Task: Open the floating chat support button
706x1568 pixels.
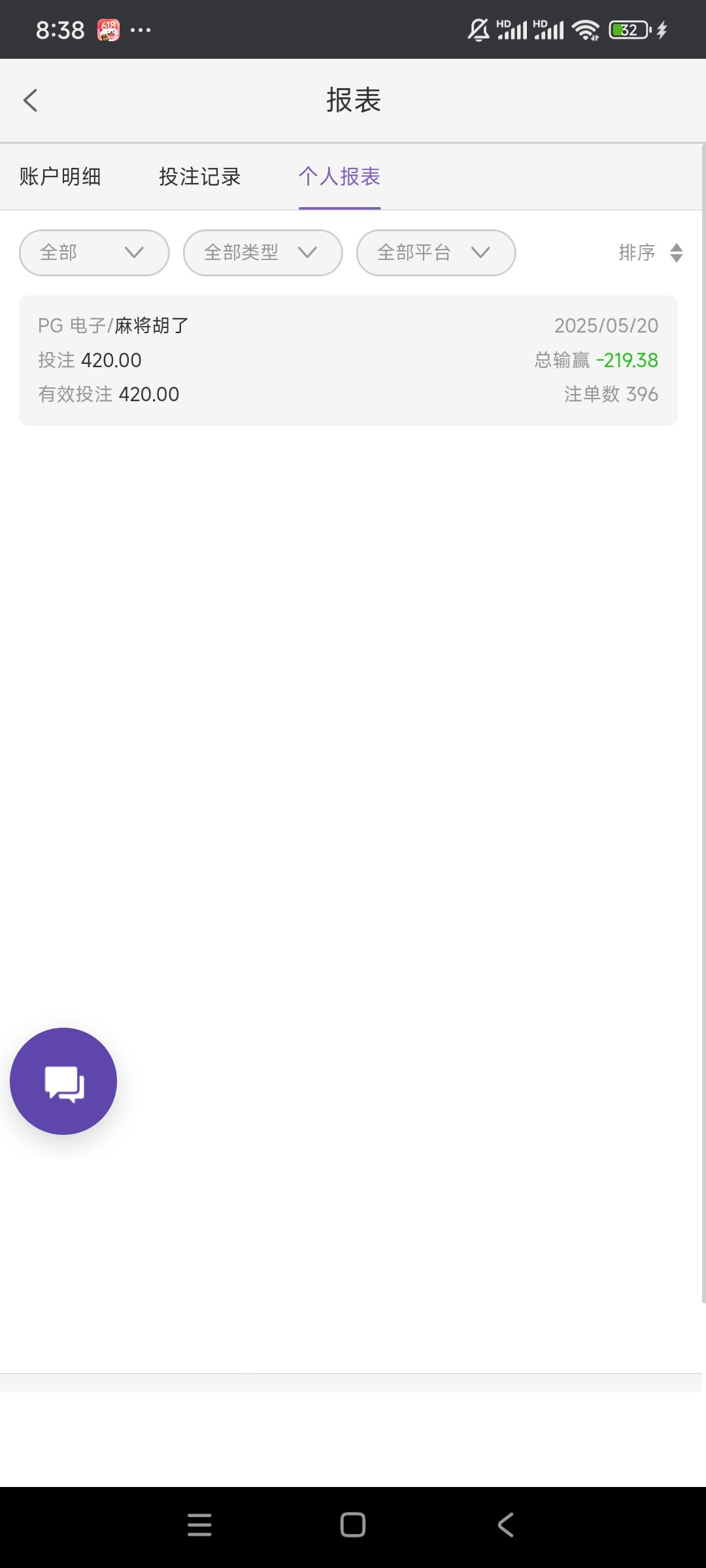Action: [63, 1081]
